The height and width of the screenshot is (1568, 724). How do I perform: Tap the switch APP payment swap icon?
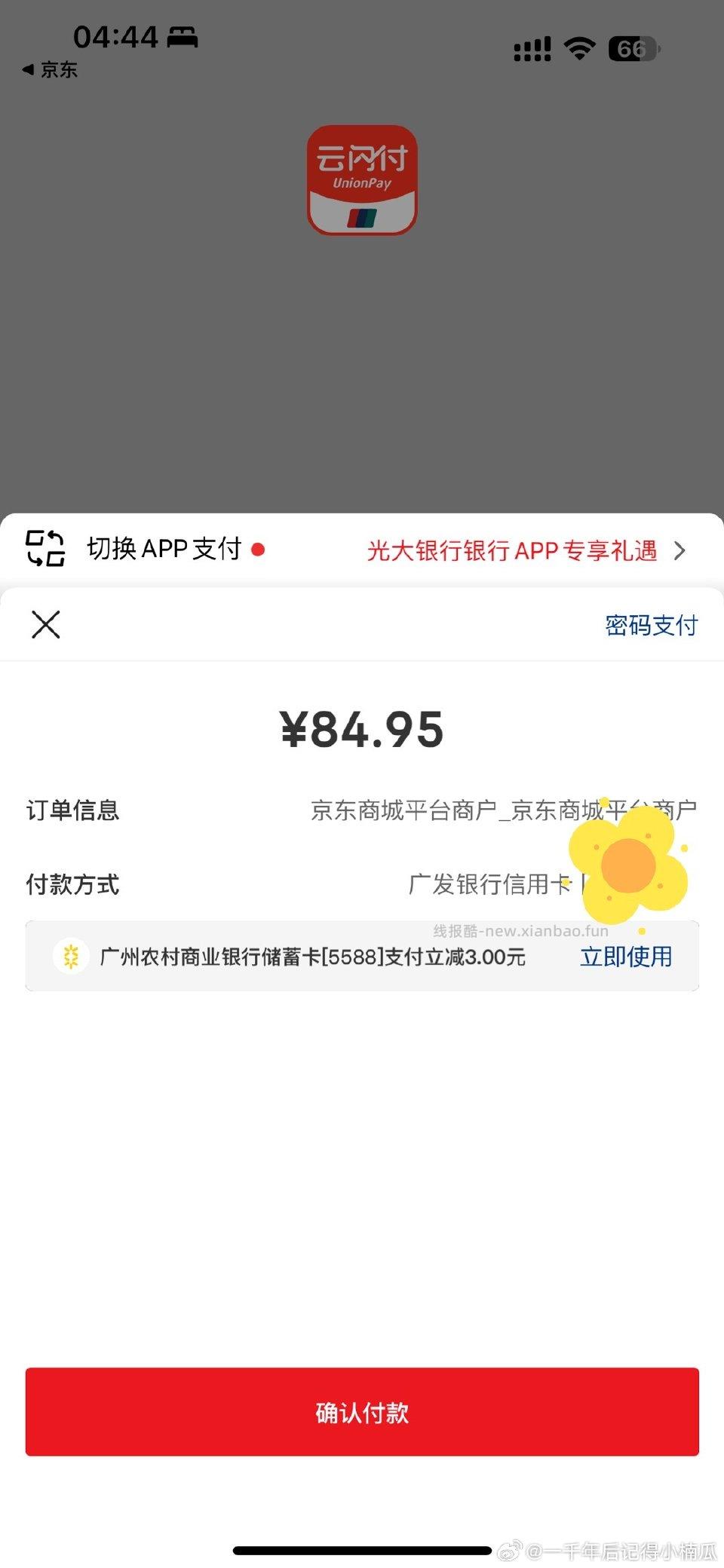point(45,549)
